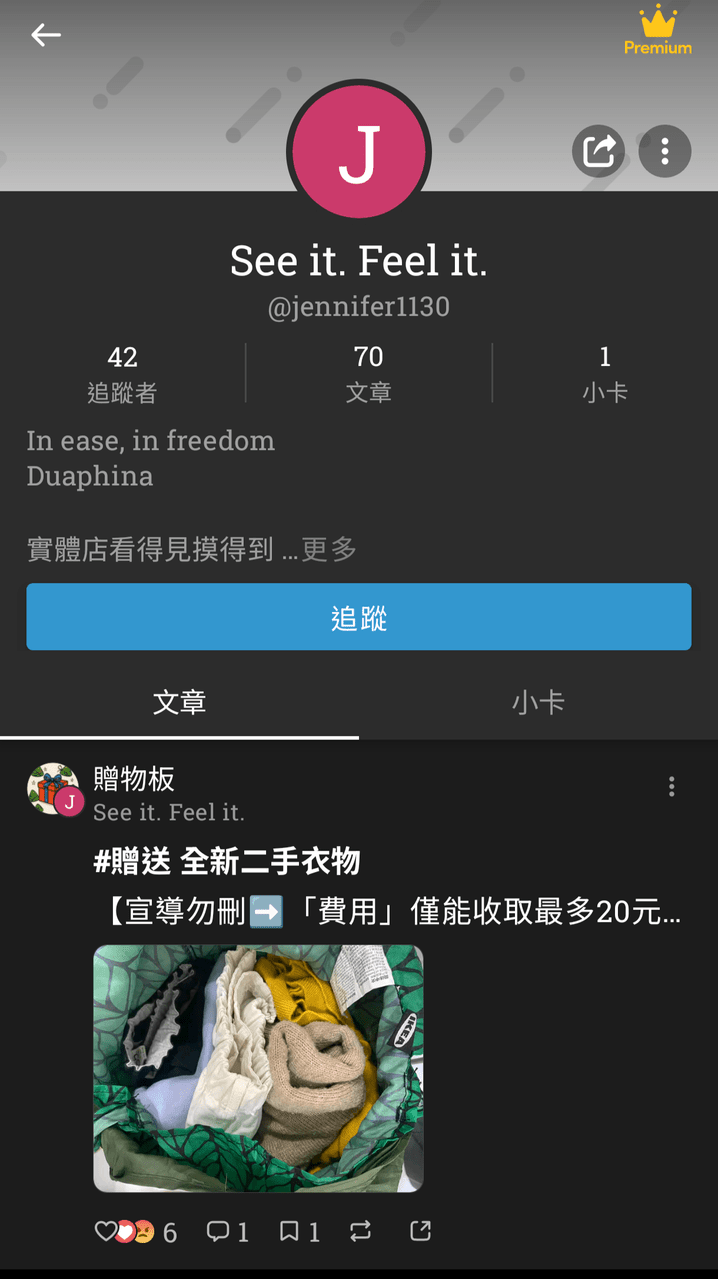The image size is (718, 1279).
Task: Expand the bio with 更多
Action: coord(329,549)
